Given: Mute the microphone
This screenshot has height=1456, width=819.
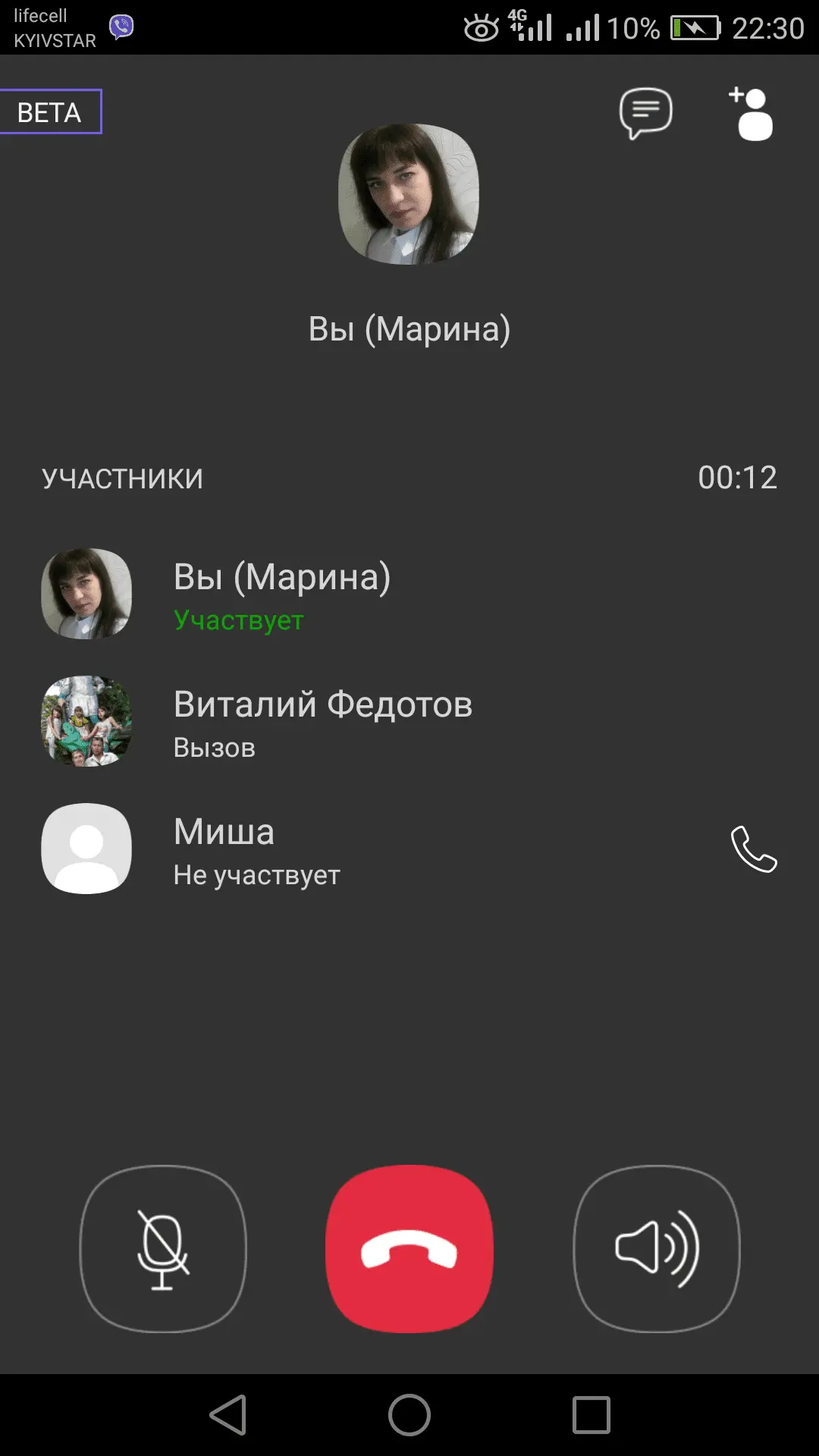Looking at the screenshot, I should pos(163,1249).
